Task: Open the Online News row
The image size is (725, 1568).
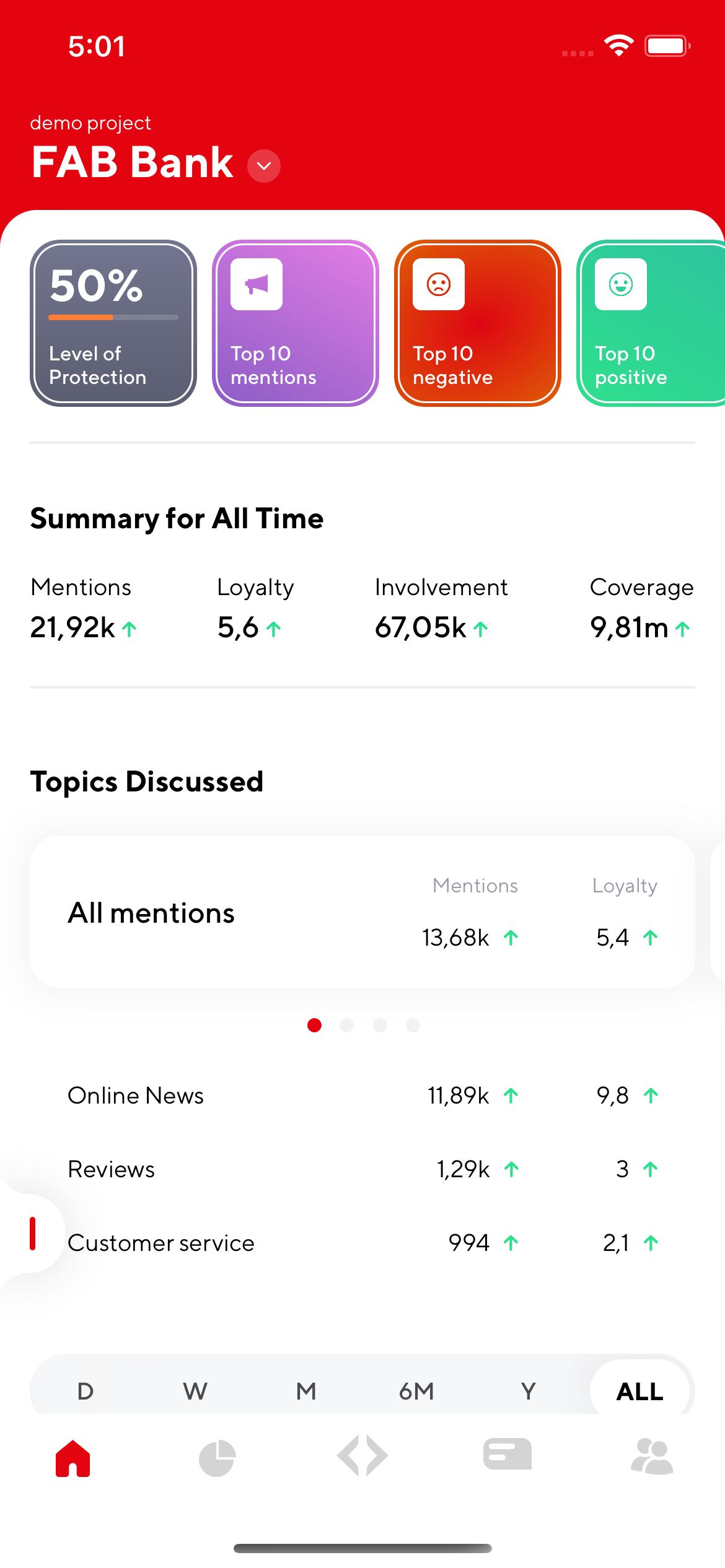Action: 362,1095
